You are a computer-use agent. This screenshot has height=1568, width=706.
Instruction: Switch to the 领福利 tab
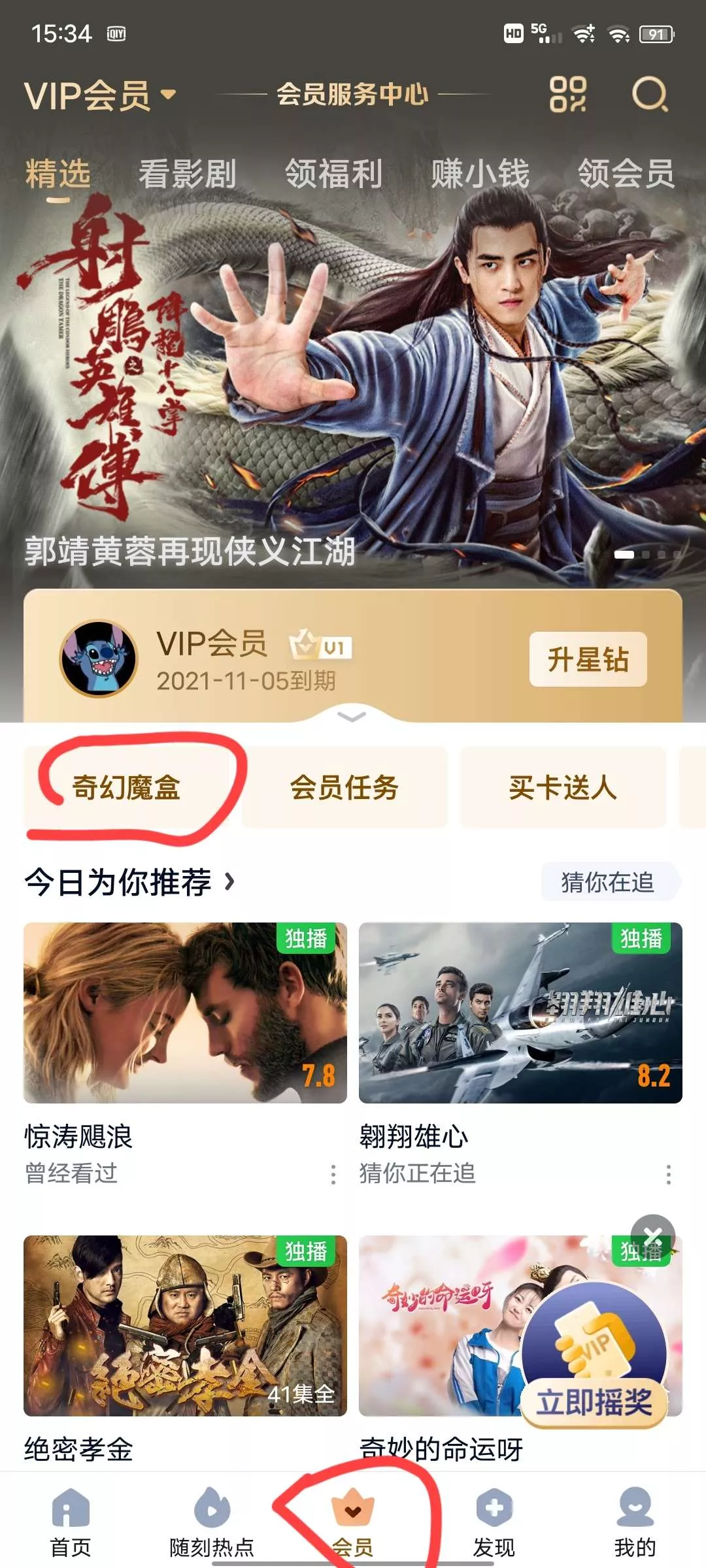(x=333, y=174)
